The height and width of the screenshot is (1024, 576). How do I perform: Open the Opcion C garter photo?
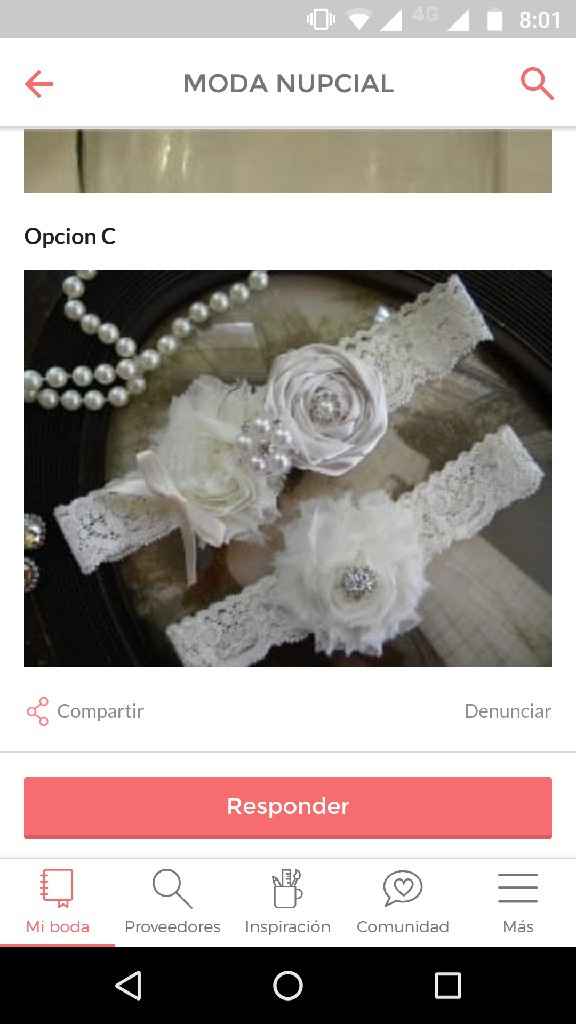(288, 468)
